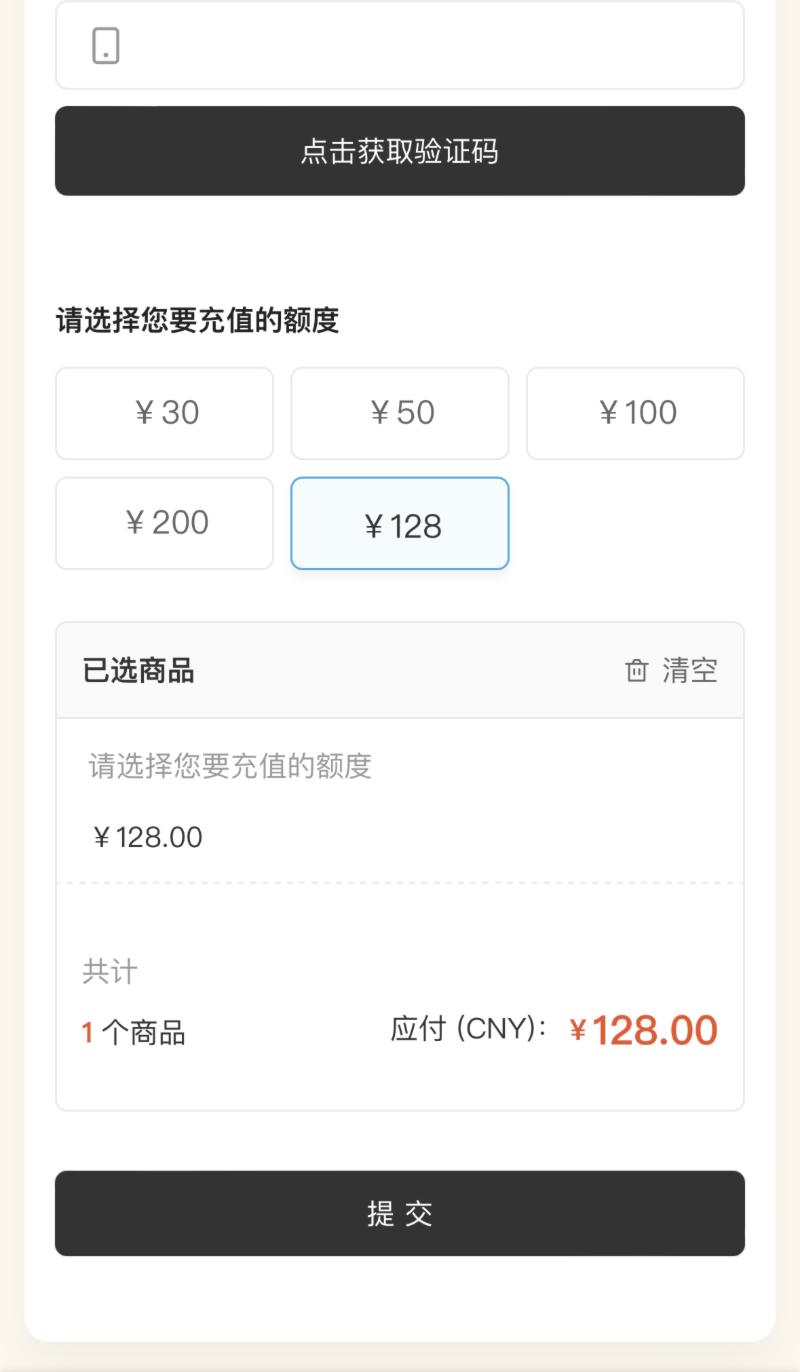
Task: Tap the phone number input field
Action: coord(420,46)
